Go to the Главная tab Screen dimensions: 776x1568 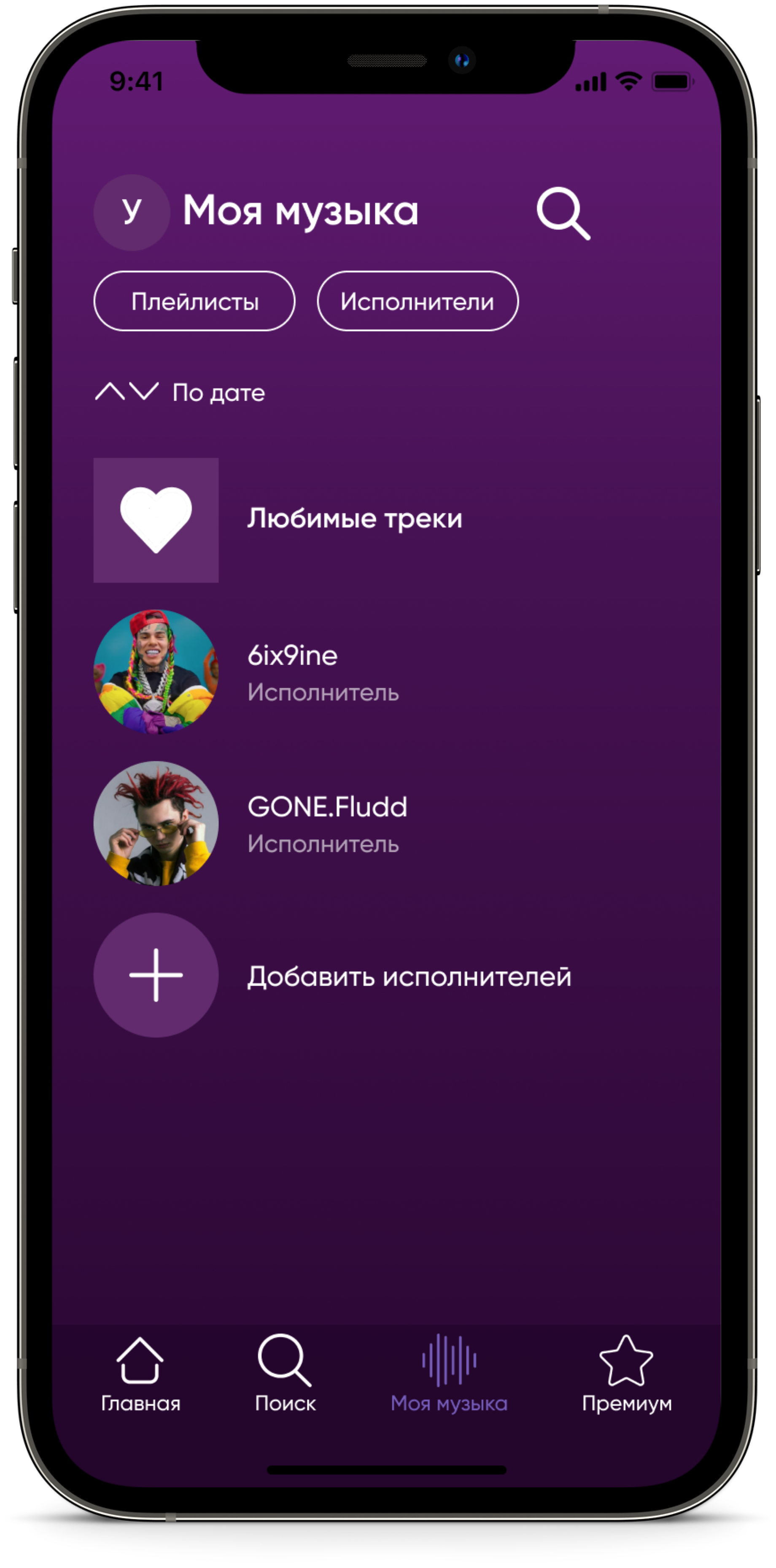click(x=140, y=1375)
